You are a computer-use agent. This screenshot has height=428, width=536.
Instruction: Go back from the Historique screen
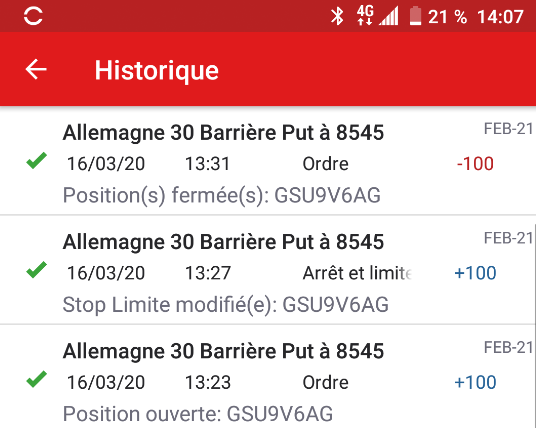pos(36,69)
